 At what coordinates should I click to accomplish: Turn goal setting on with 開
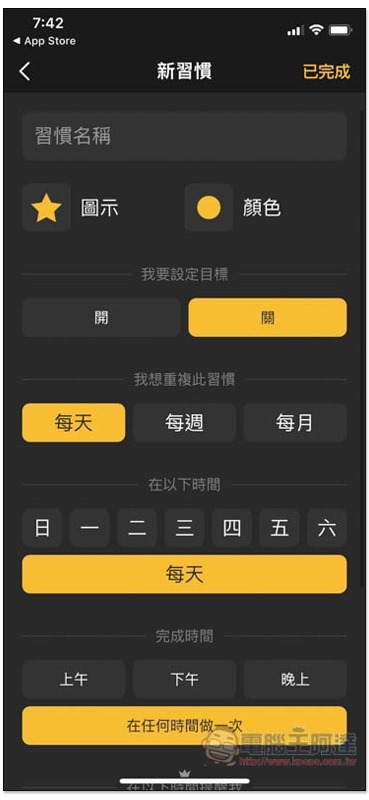point(101,317)
